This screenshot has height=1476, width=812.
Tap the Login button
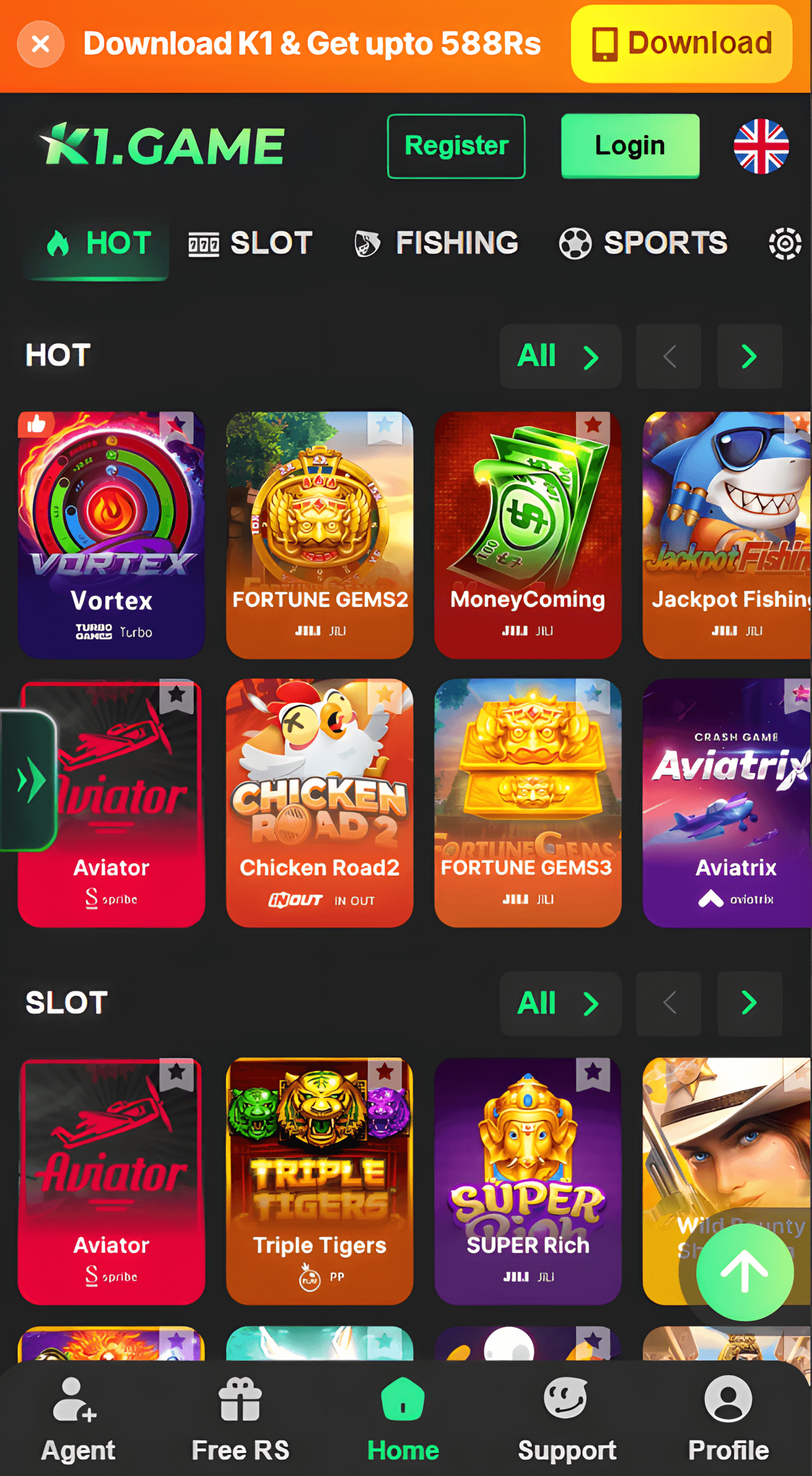coord(629,146)
